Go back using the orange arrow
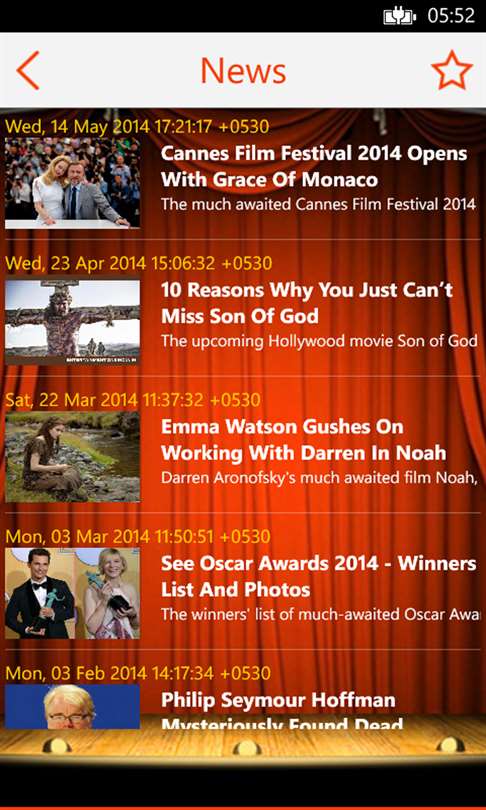 28,70
